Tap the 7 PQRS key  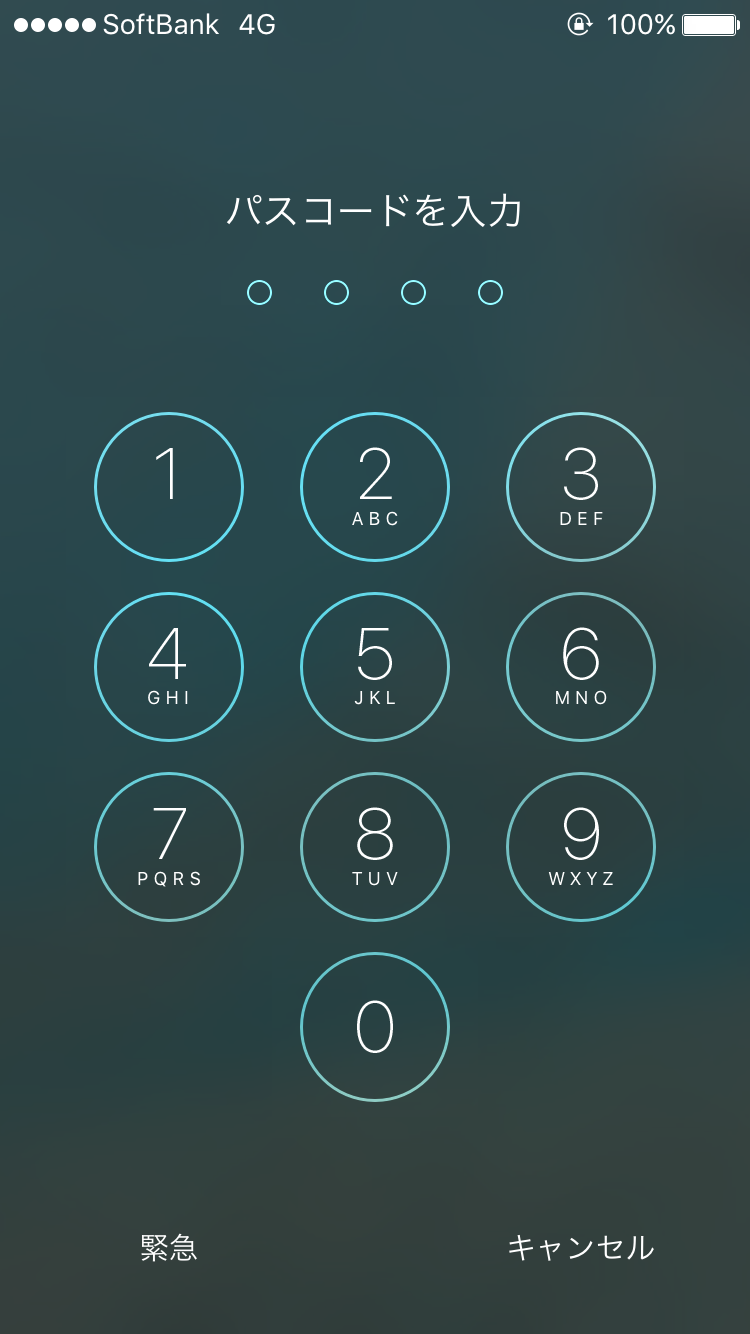coord(169,847)
